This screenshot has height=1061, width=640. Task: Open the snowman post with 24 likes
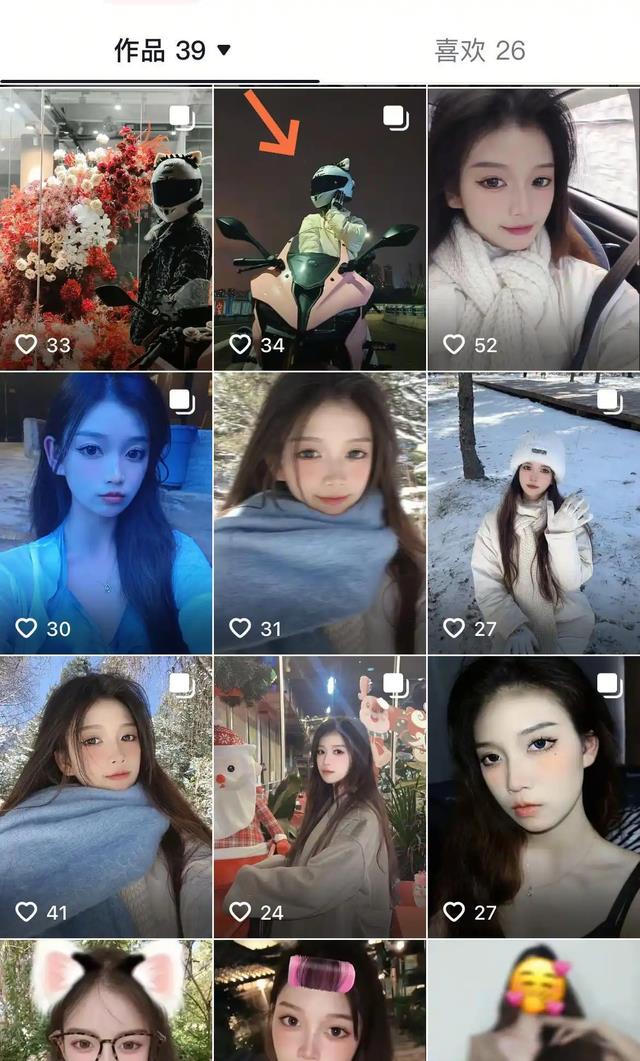tap(320, 797)
